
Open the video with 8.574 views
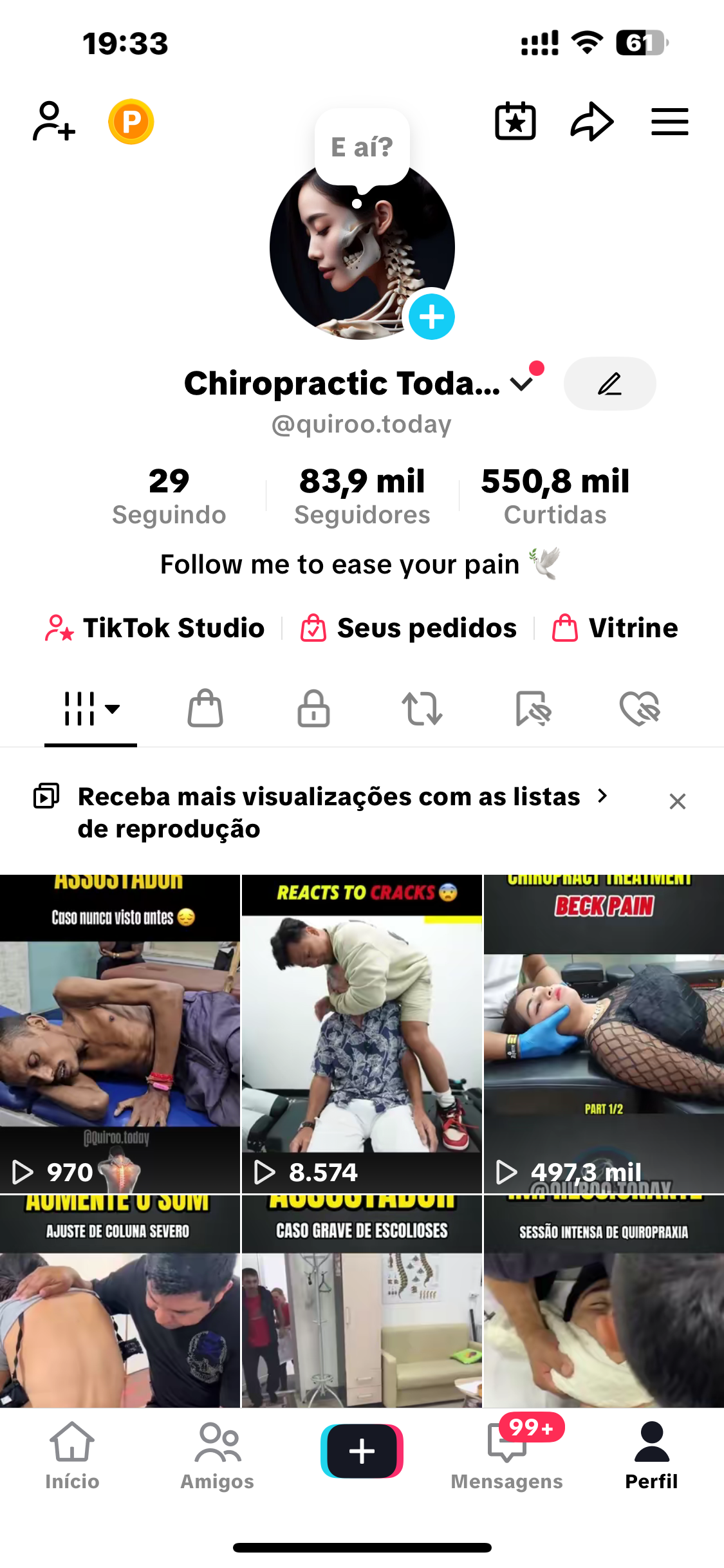(362, 1033)
